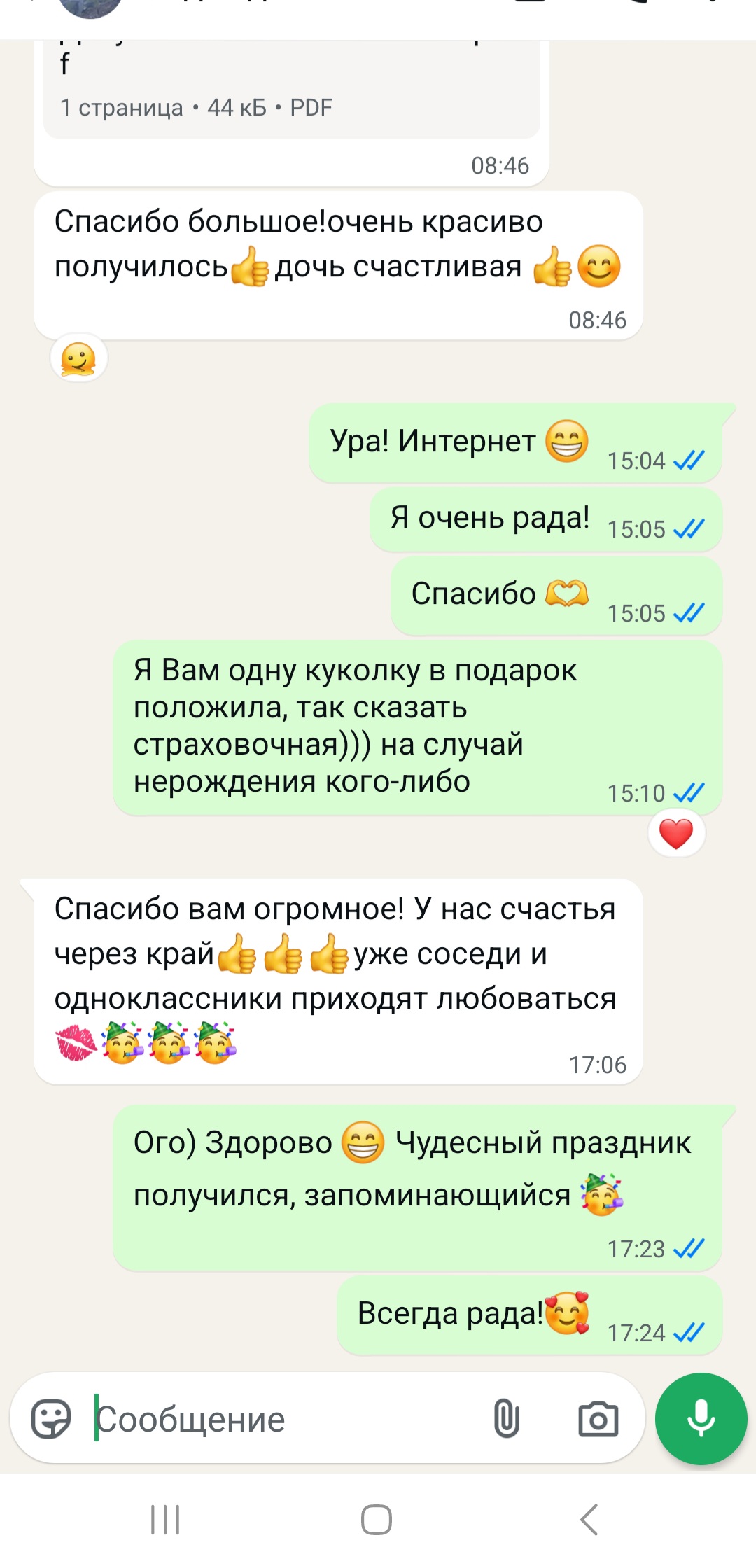The image size is (756, 1568).
Task: Go back using the system back button
Action: (589, 1520)
